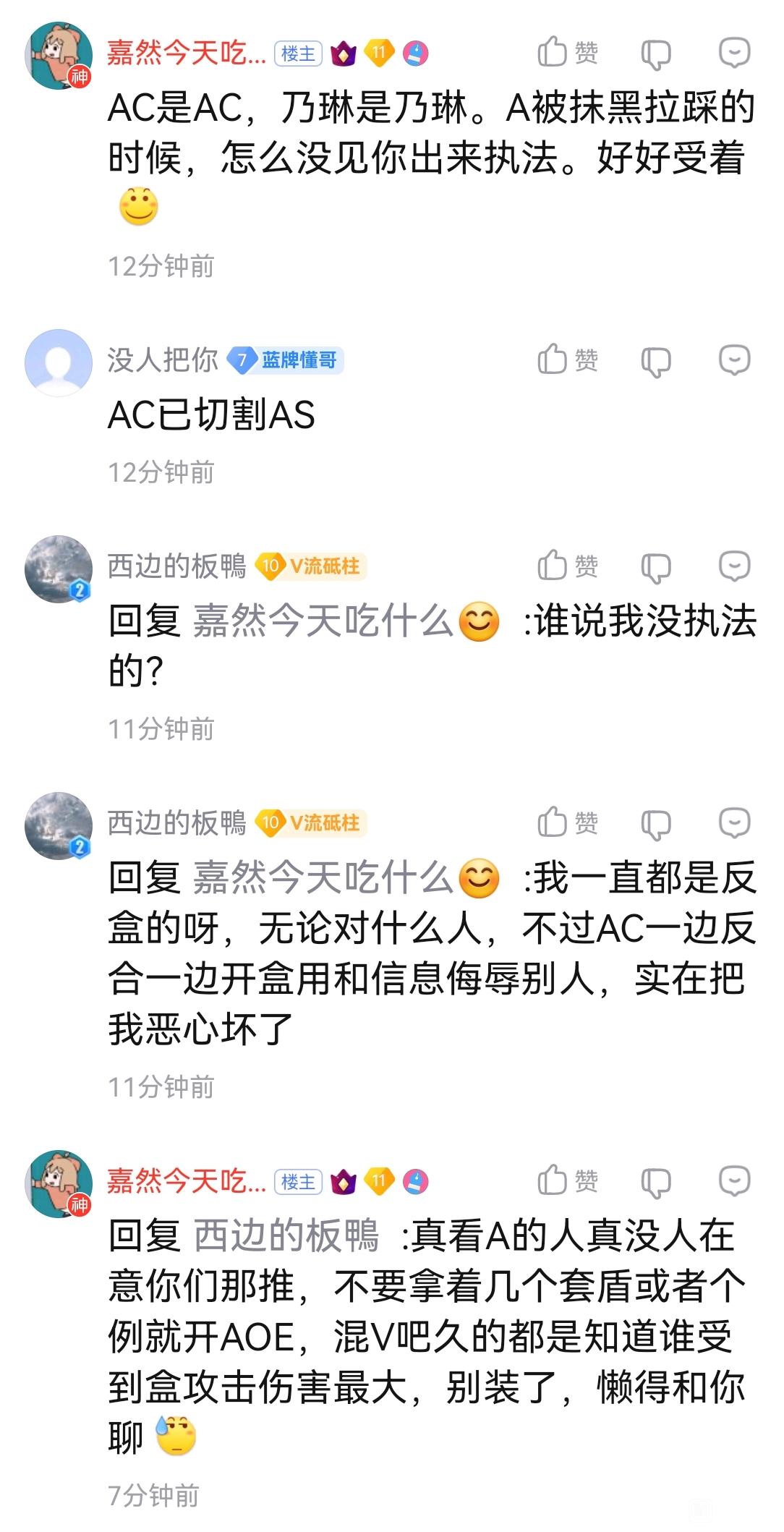Viewport: 784px width, 1532px height.
Task: Open profile of user 没人把你
Action: tap(163, 359)
